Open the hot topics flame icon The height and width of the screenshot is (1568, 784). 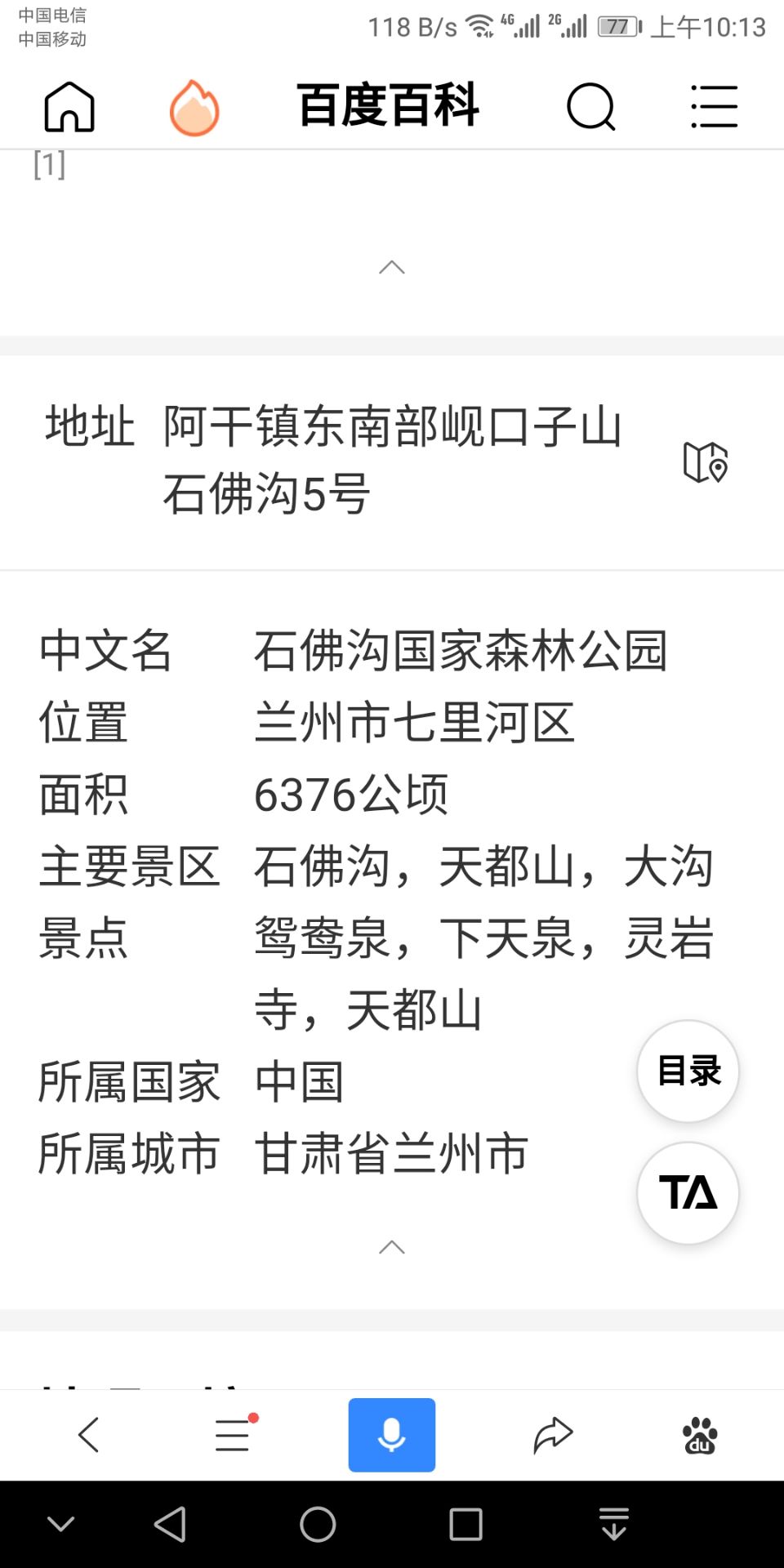coord(194,107)
